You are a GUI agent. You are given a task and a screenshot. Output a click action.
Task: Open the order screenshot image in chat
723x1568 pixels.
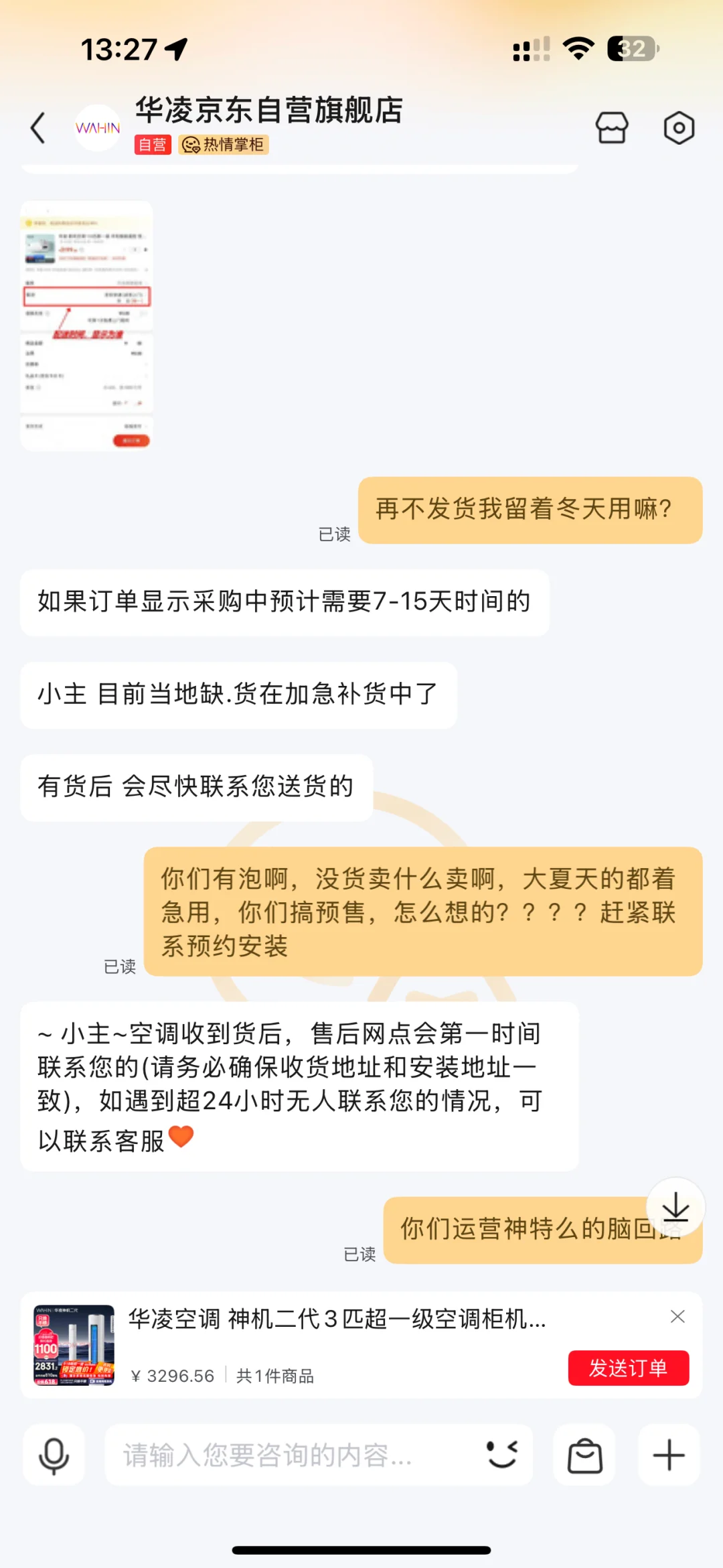[87, 326]
